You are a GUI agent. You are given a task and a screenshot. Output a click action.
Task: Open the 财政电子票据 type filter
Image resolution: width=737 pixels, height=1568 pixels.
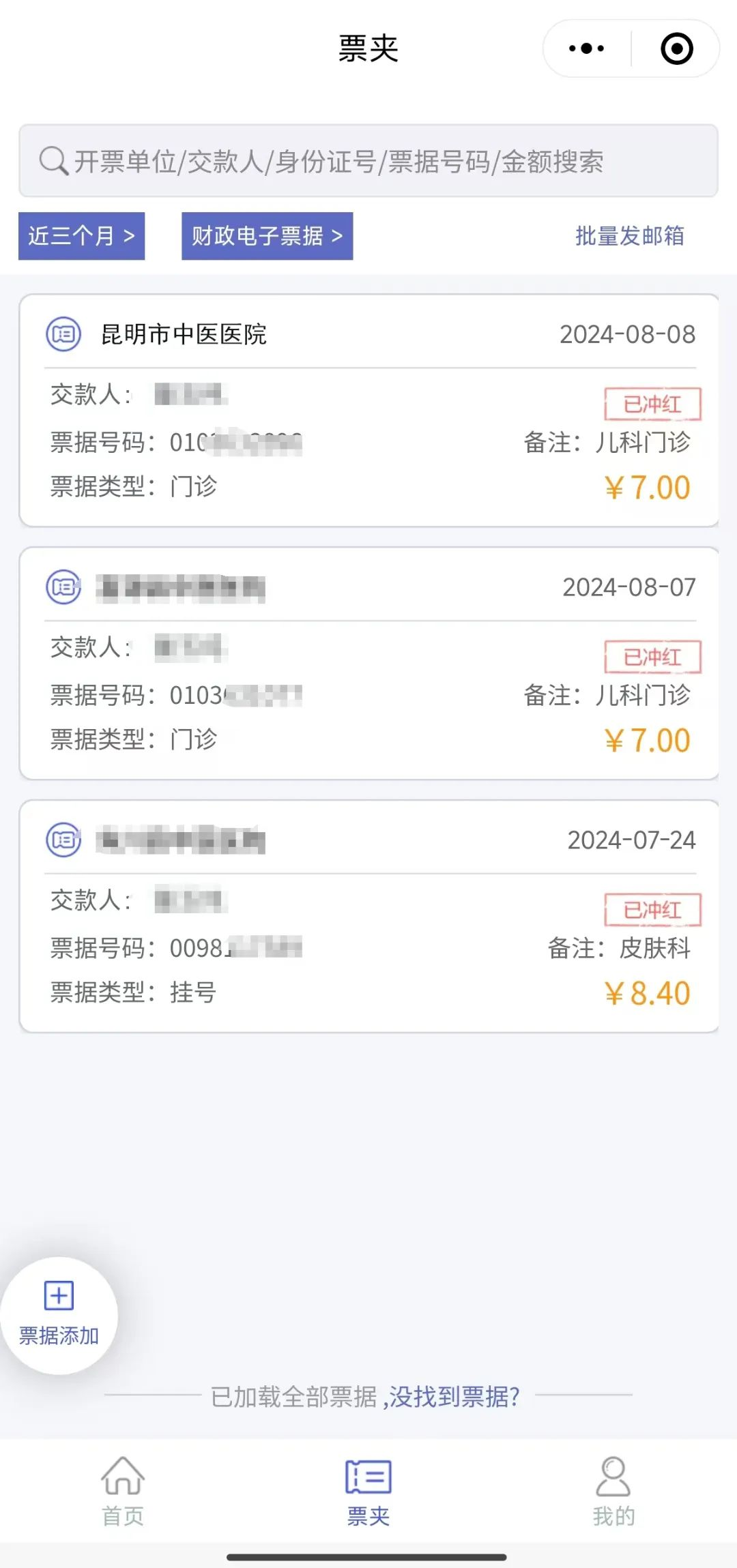pos(267,236)
